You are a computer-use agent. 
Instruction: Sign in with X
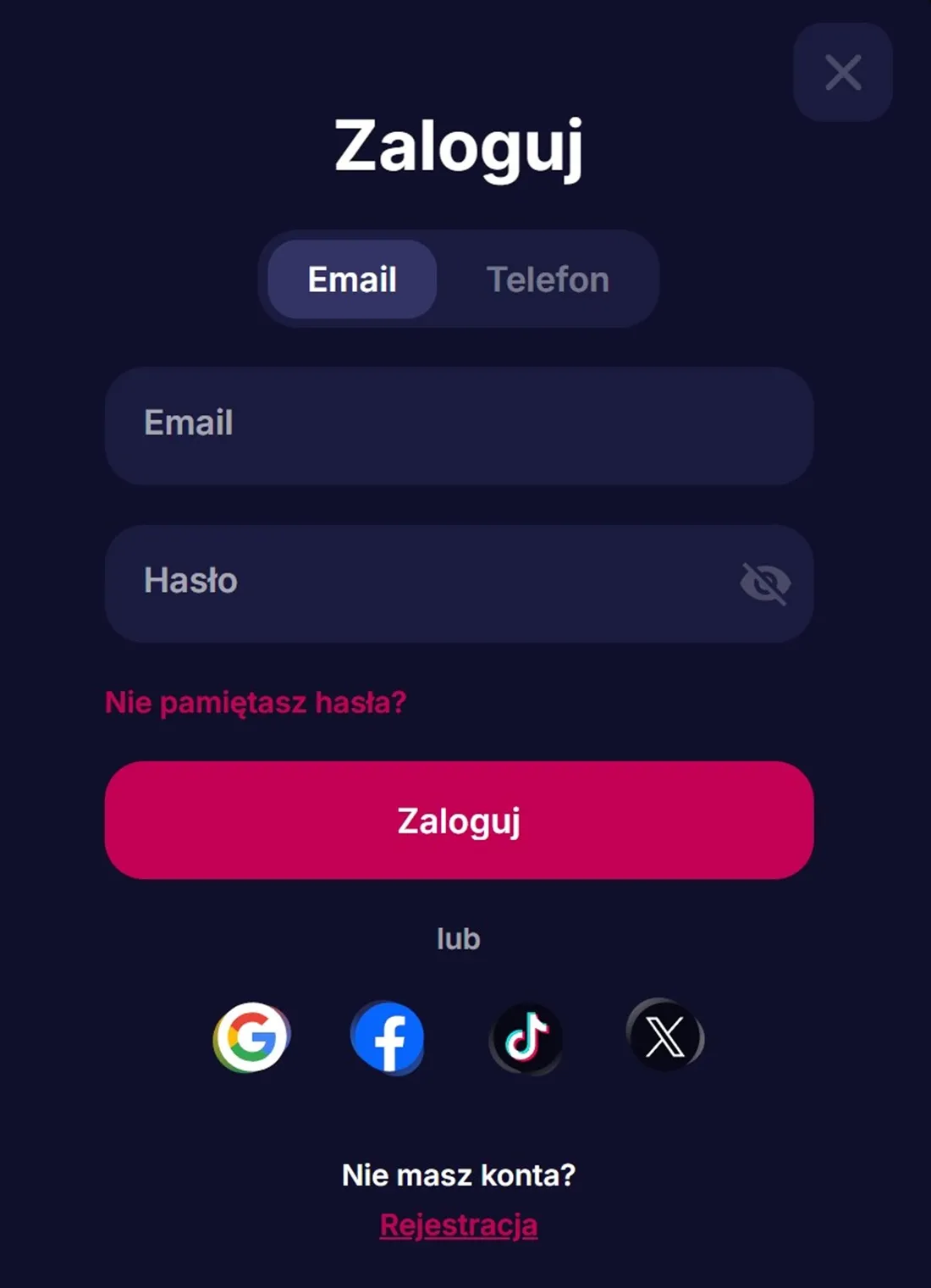click(x=664, y=1036)
